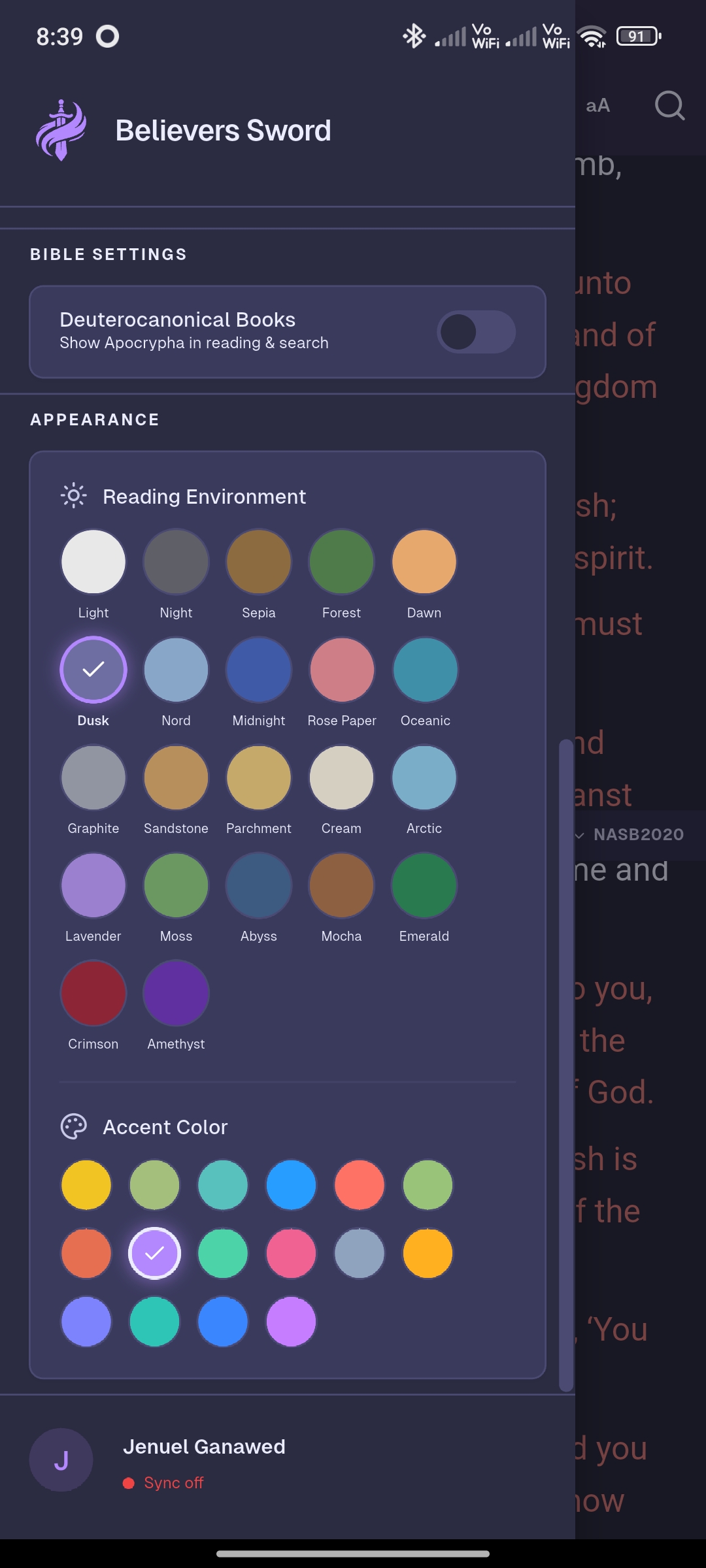This screenshot has width=706, height=1568.
Task: Apply the Sepia reading environment
Action: coord(259,562)
